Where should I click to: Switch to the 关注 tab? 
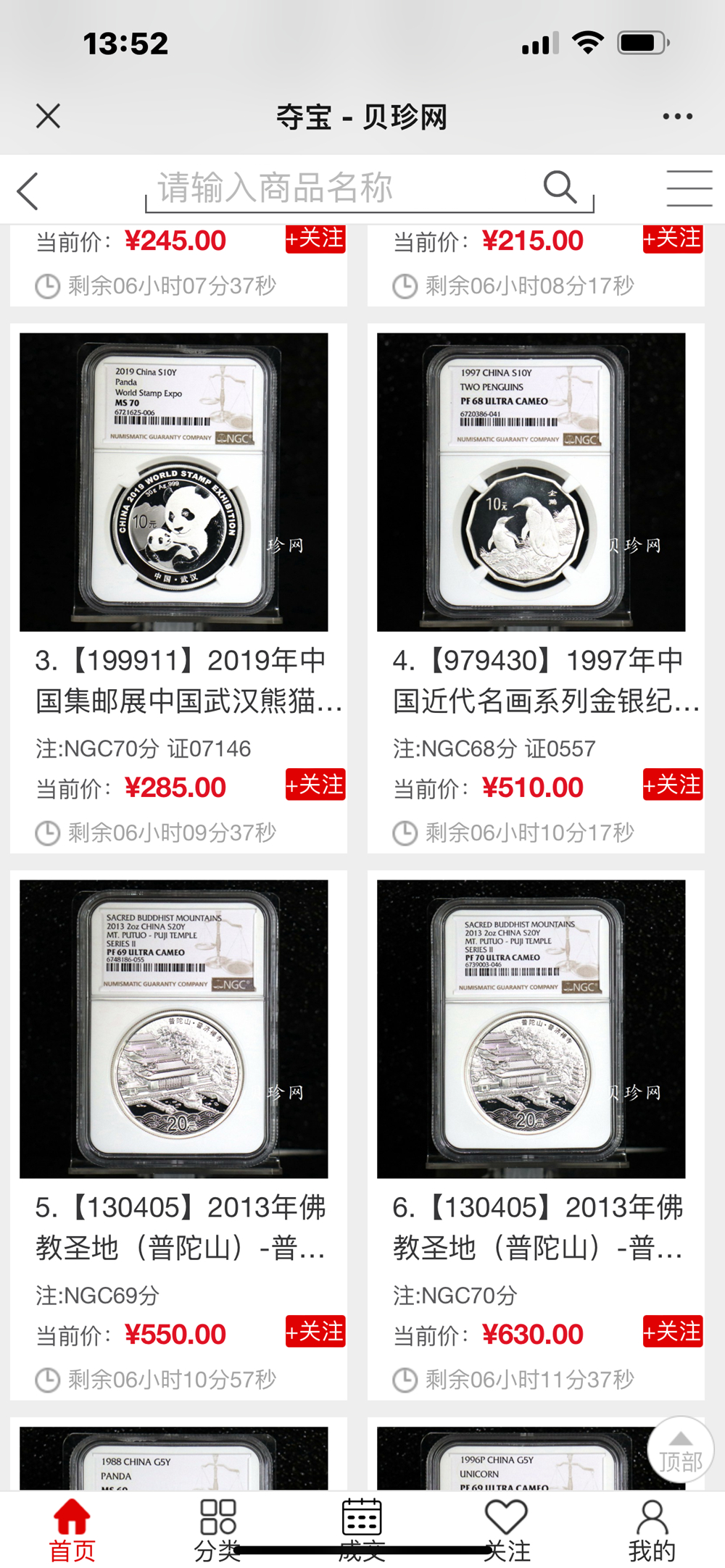tap(507, 1530)
